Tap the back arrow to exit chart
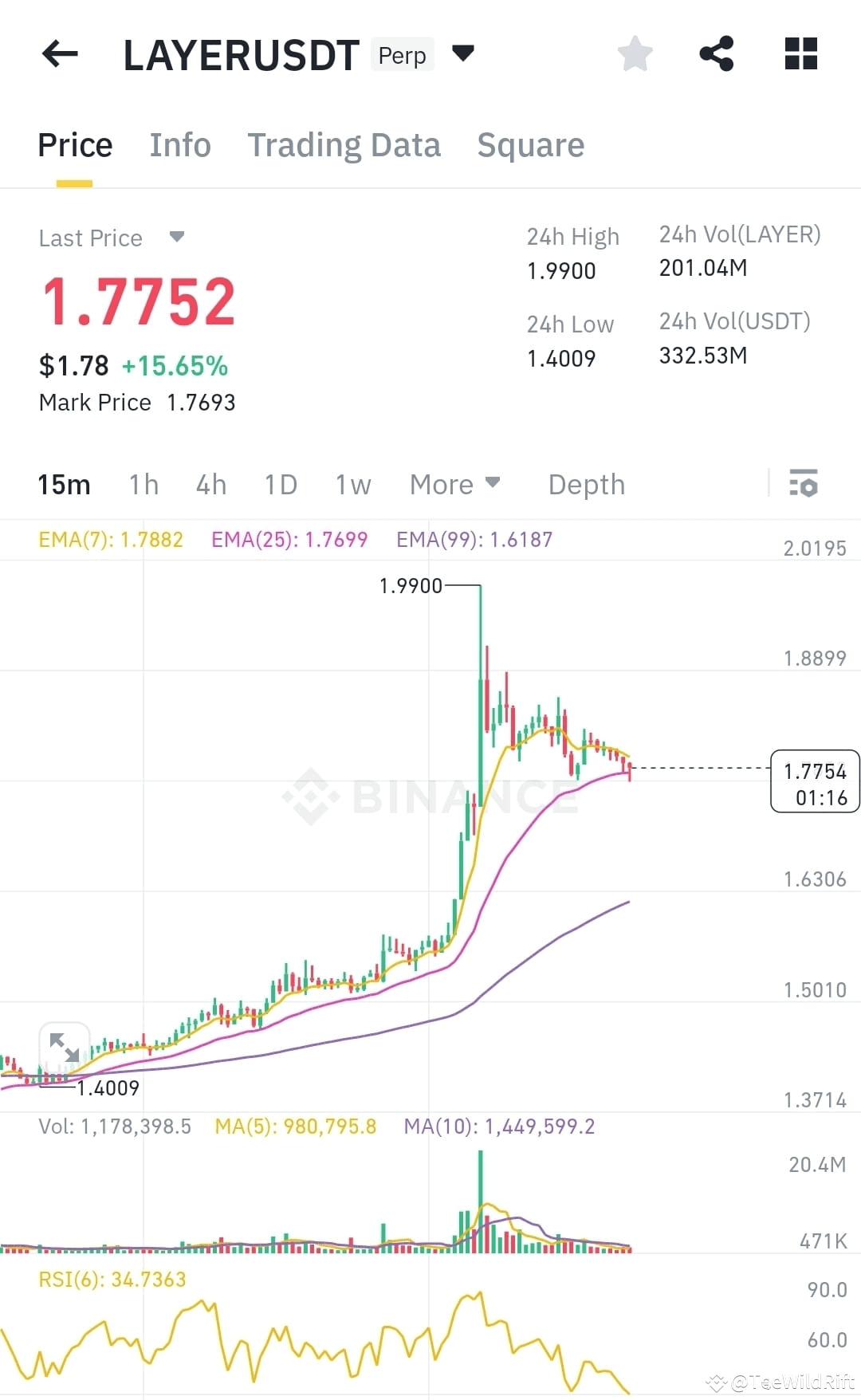The width and height of the screenshot is (861, 1400). (58, 53)
